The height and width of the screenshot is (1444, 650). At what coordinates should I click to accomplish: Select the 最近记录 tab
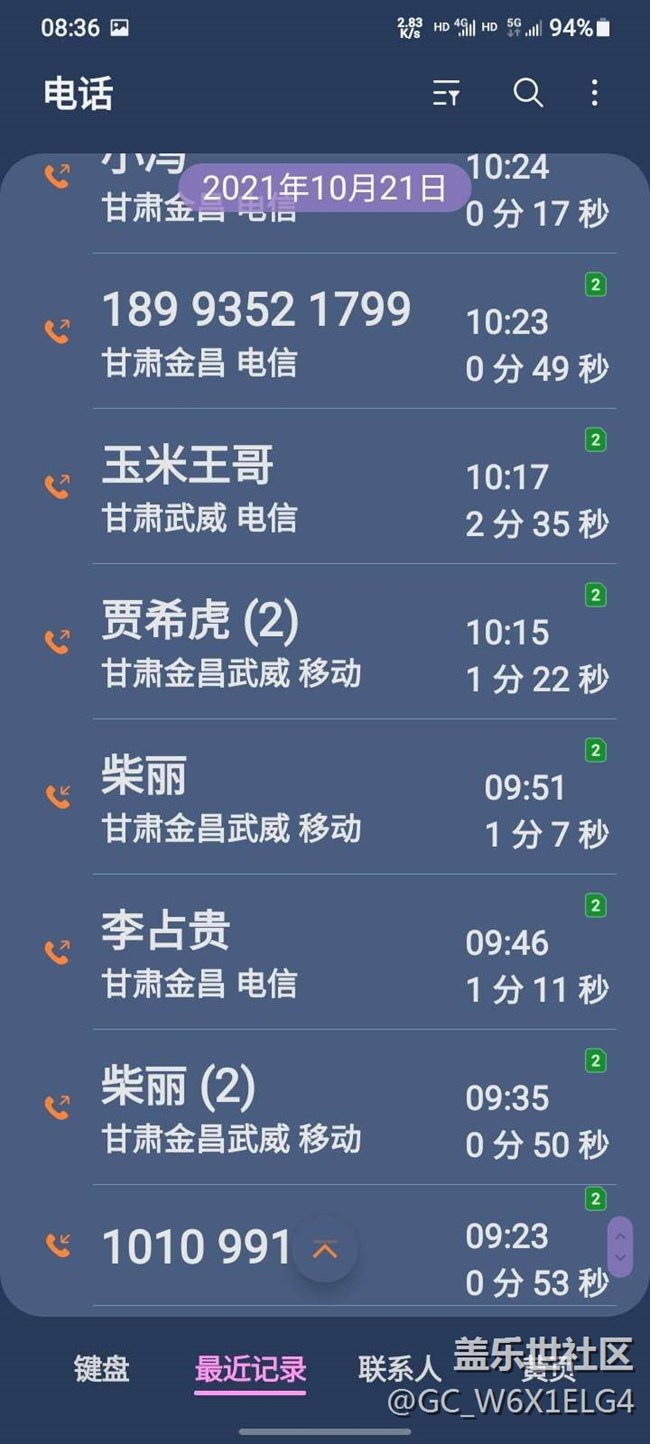click(250, 1369)
